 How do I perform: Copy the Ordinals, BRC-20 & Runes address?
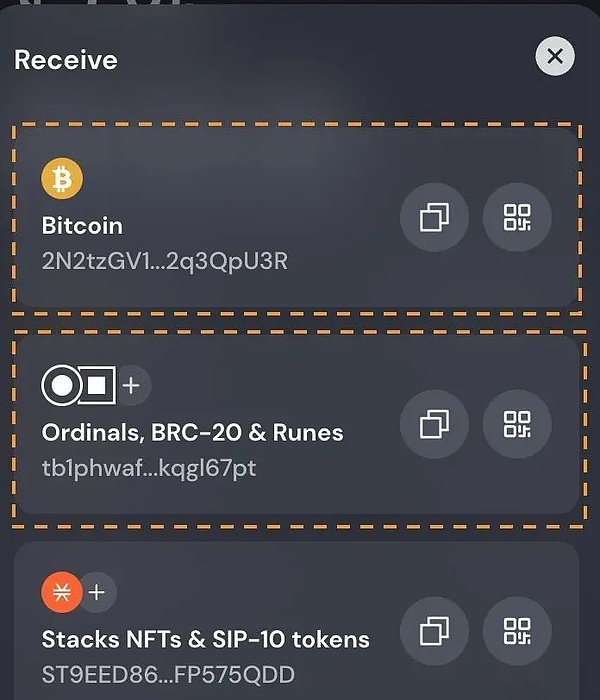coord(433,425)
